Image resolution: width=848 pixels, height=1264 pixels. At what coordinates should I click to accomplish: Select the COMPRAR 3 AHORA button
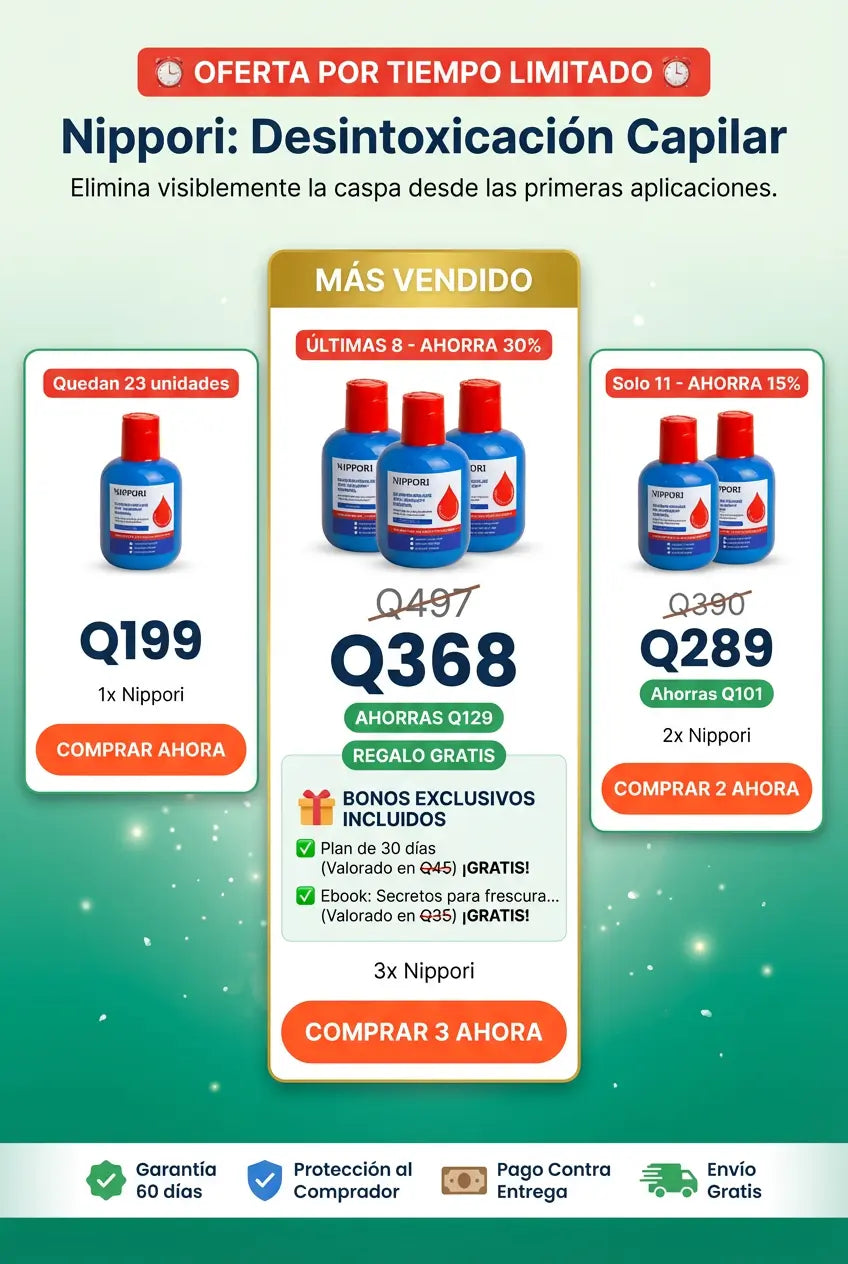(424, 1032)
